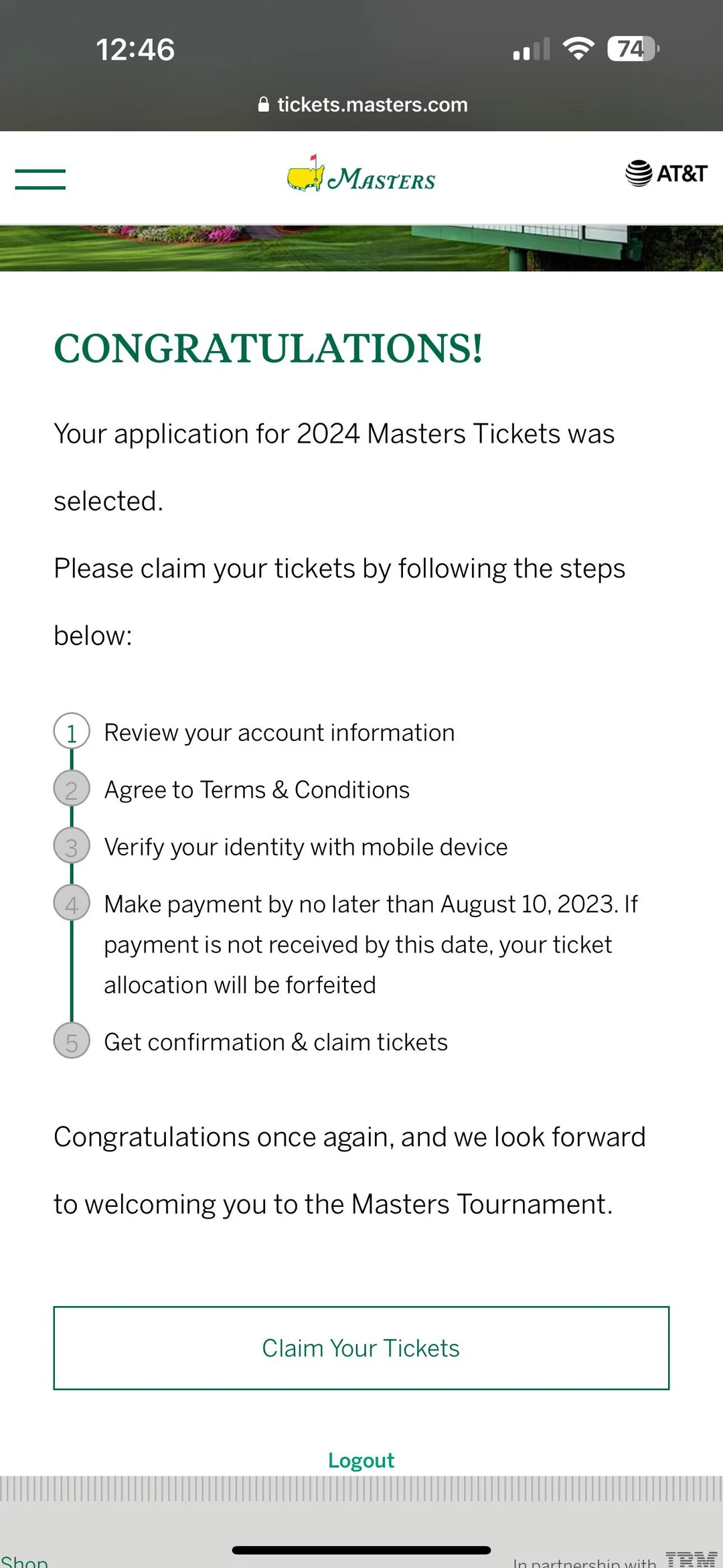The height and width of the screenshot is (1568, 723).
Task: Tap the 12:46 clock display
Action: 135,48
